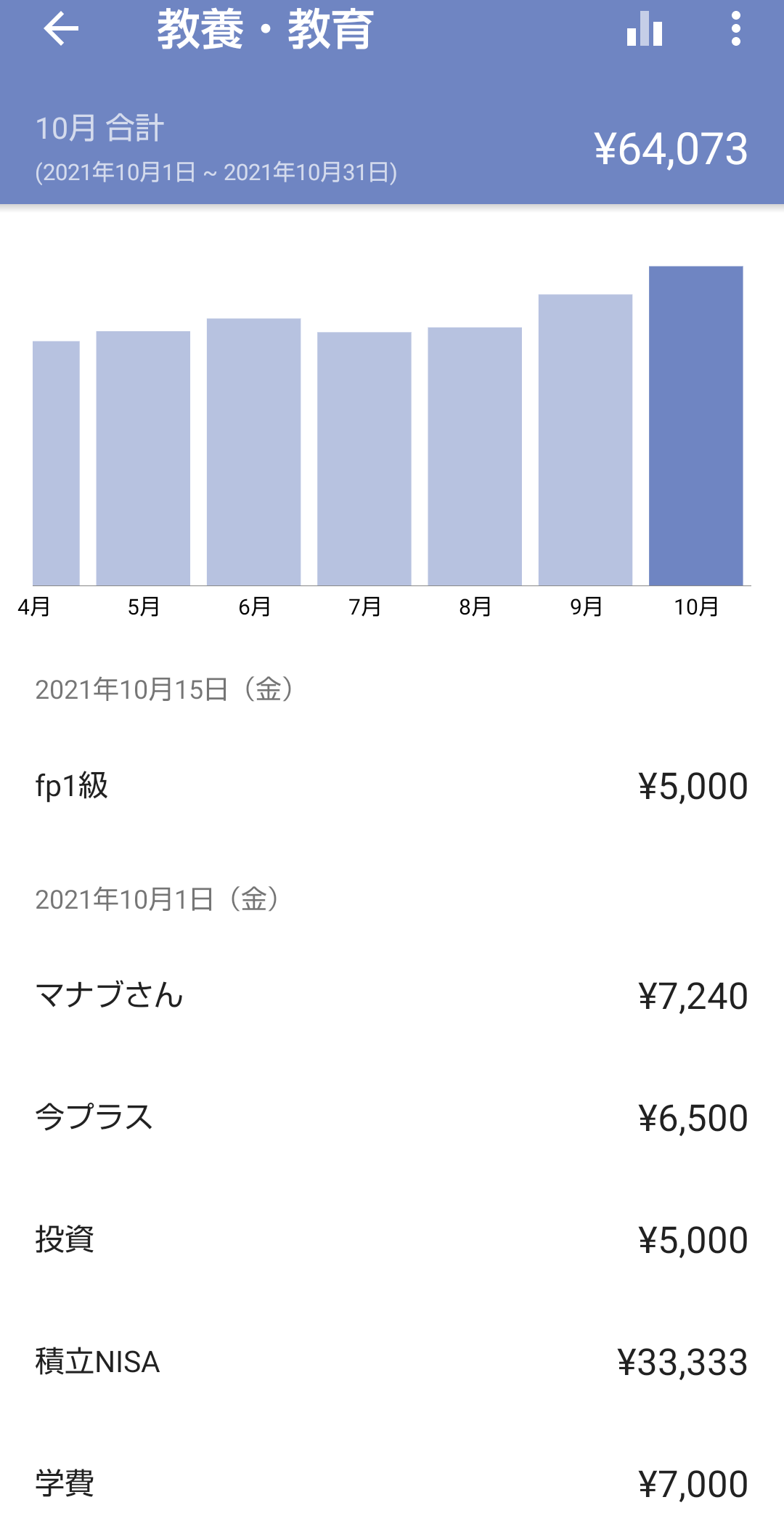Open the bar chart view icon
784x1529 pixels.
pyautogui.click(x=645, y=29)
